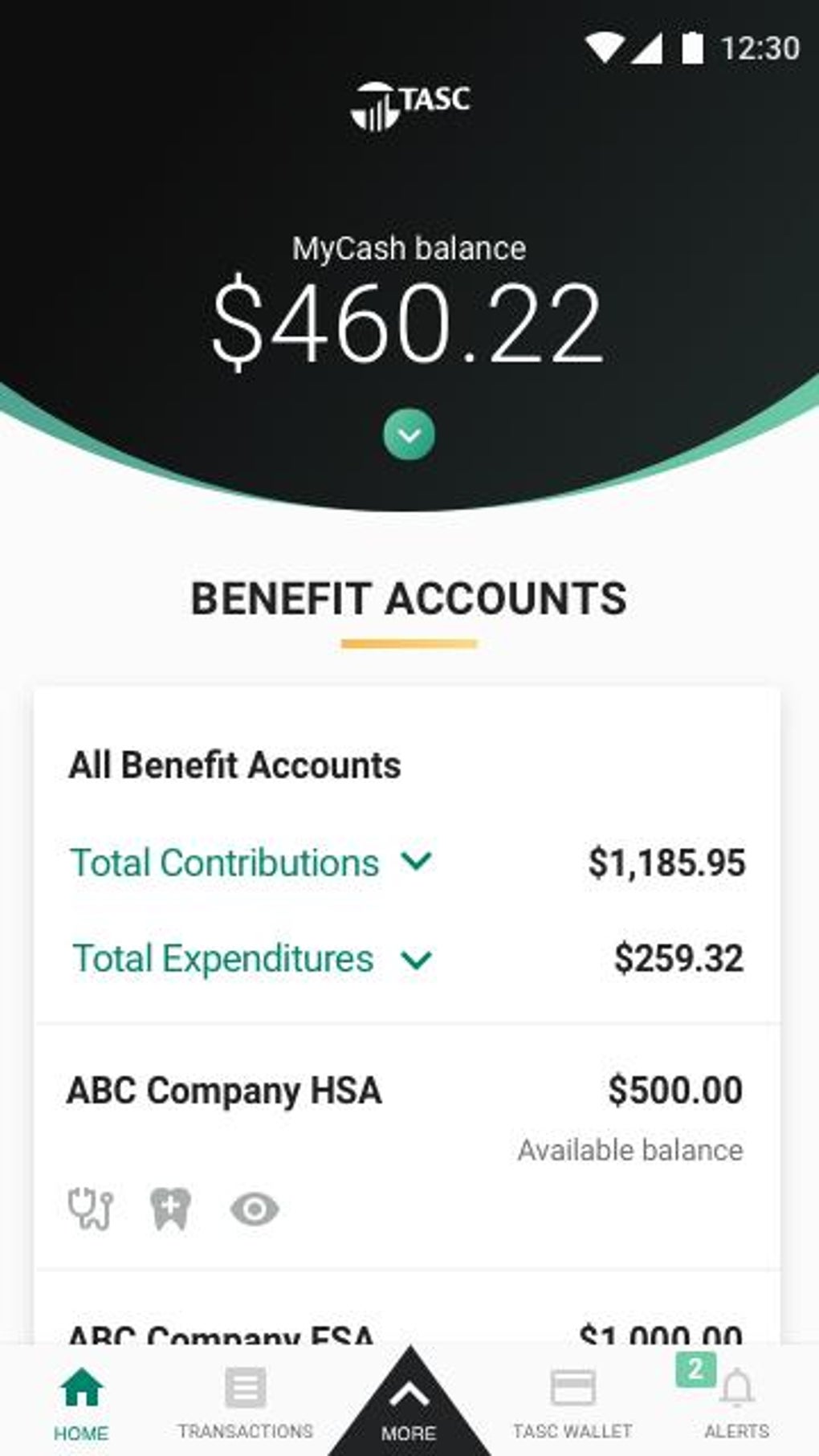Open the ABC Company FSA account
Screen dimensions: 819x1456
221,1333
